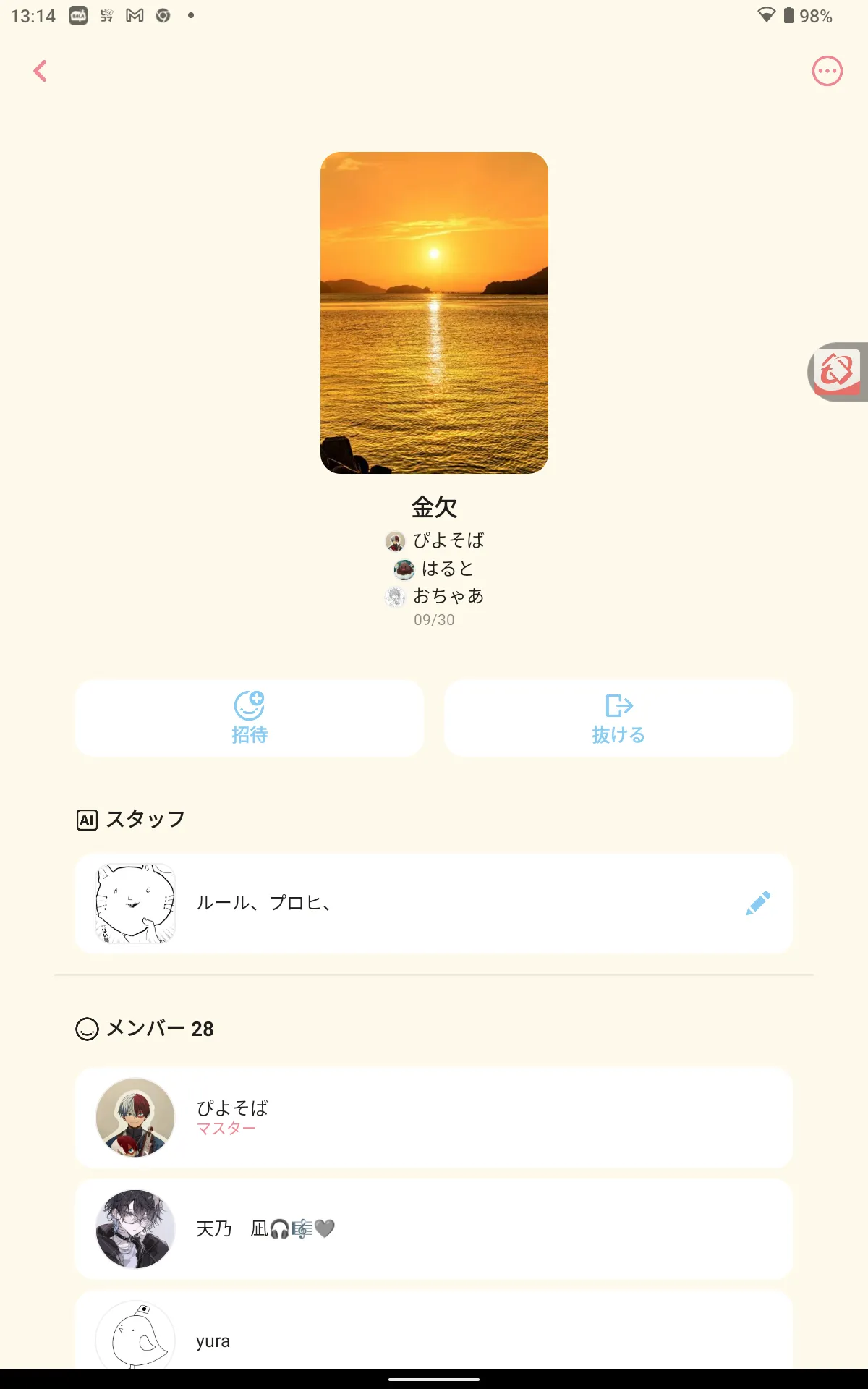Edit the staff entry with pencil icon
Image resolution: width=868 pixels, height=1389 pixels.
758,903
